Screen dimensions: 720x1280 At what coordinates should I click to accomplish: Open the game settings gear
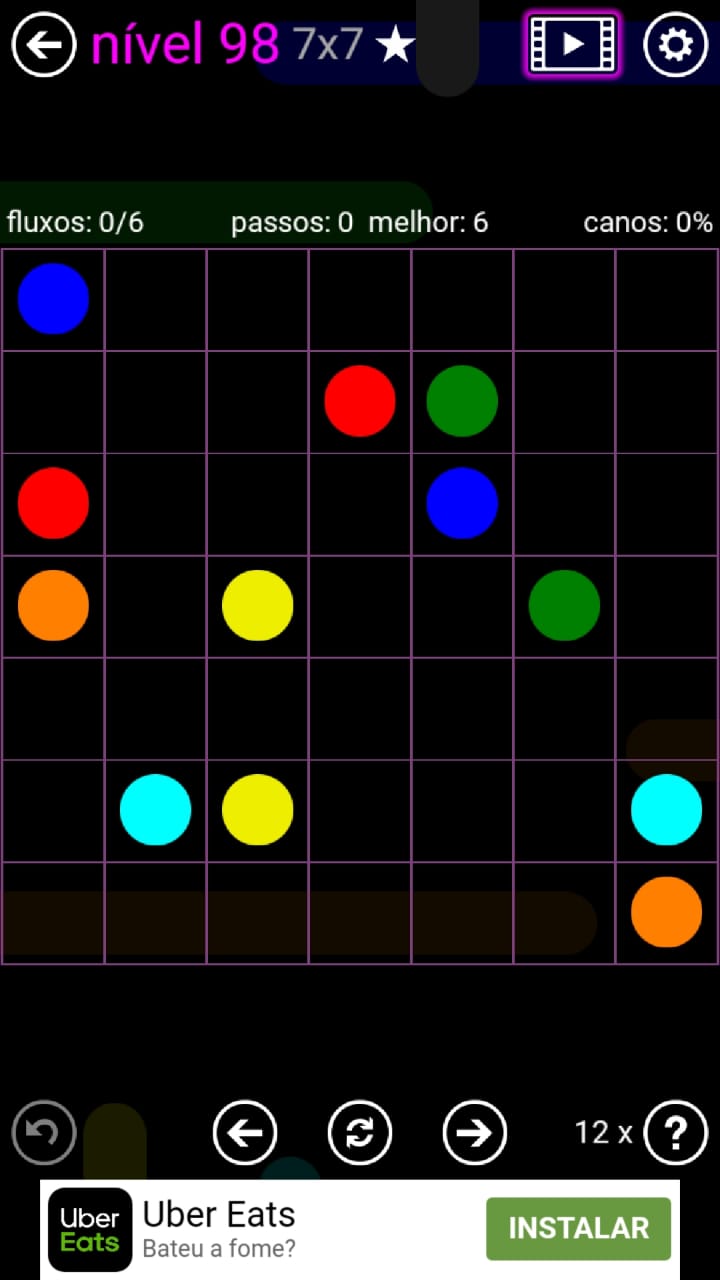click(675, 45)
